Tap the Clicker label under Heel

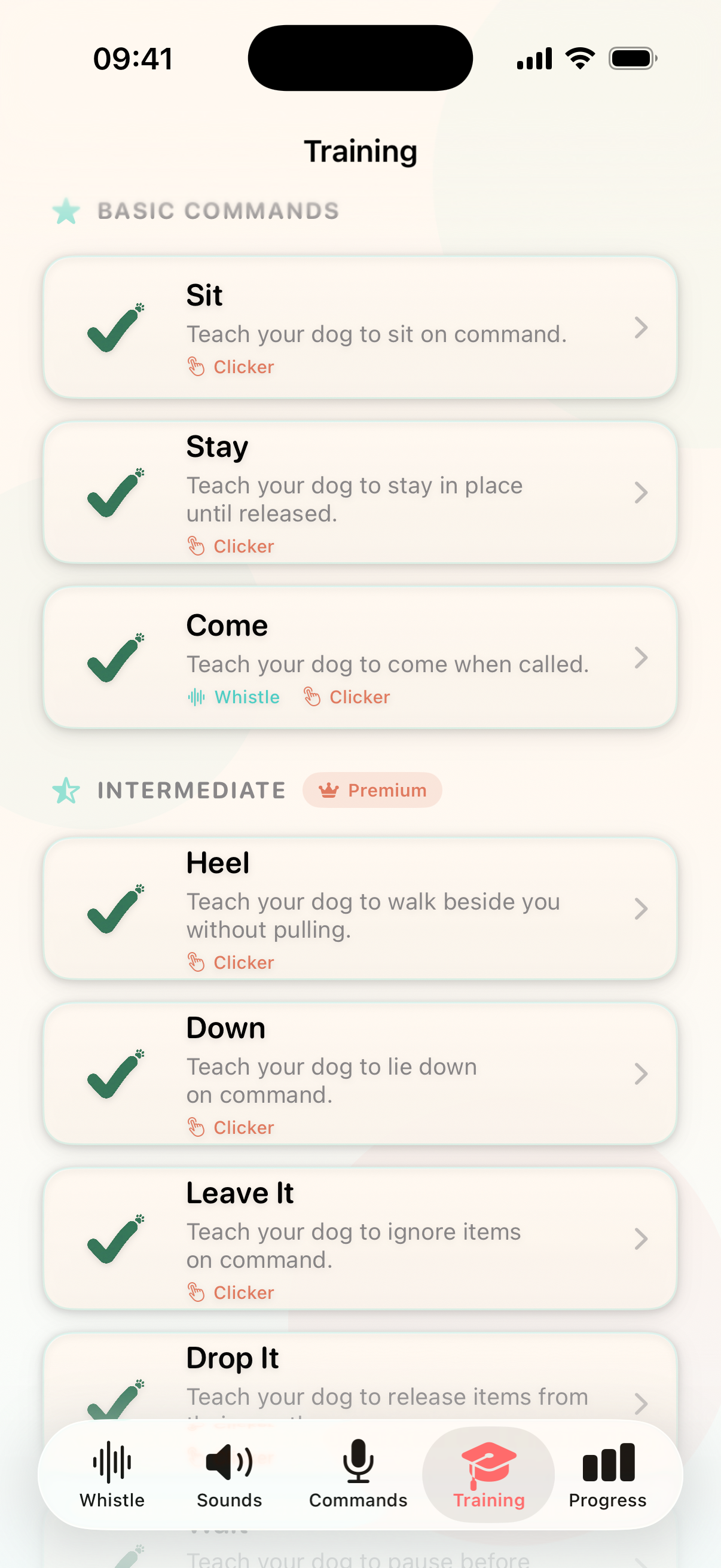tap(243, 962)
